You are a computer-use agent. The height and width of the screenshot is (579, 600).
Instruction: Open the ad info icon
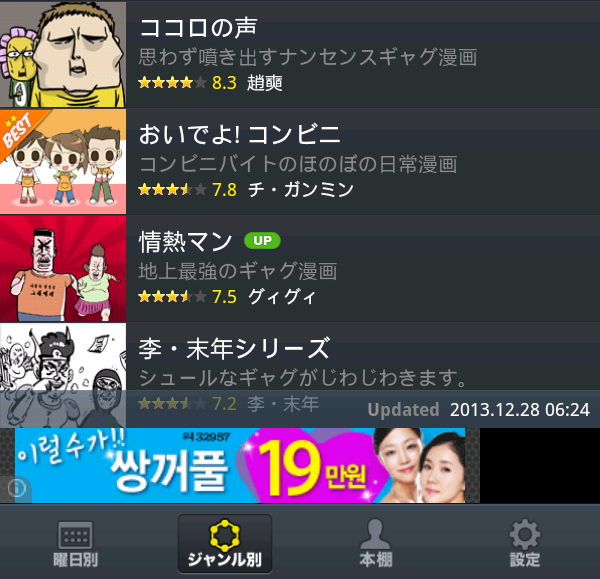click(x=16, y=488)
